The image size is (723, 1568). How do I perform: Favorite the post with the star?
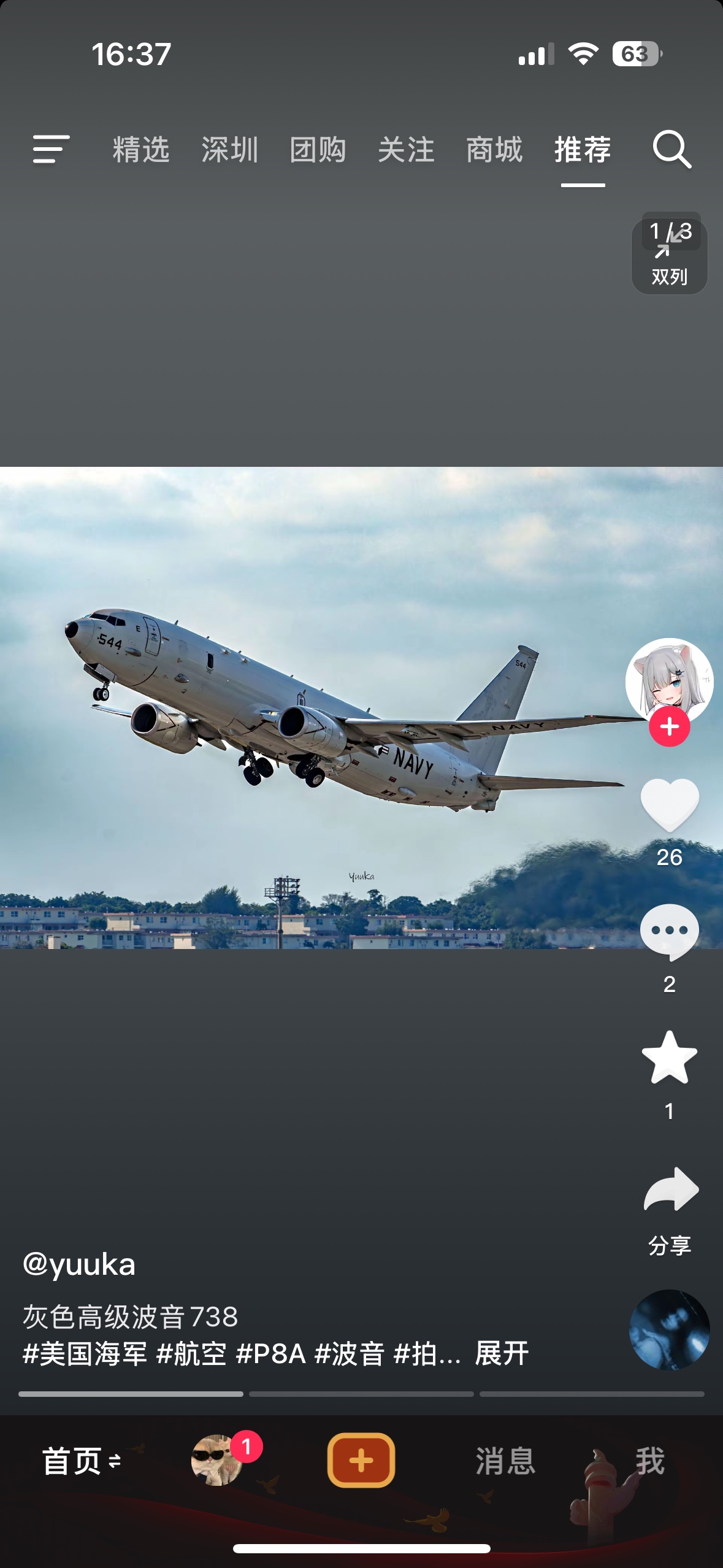pyautogui.click(x=669, y=1058)
